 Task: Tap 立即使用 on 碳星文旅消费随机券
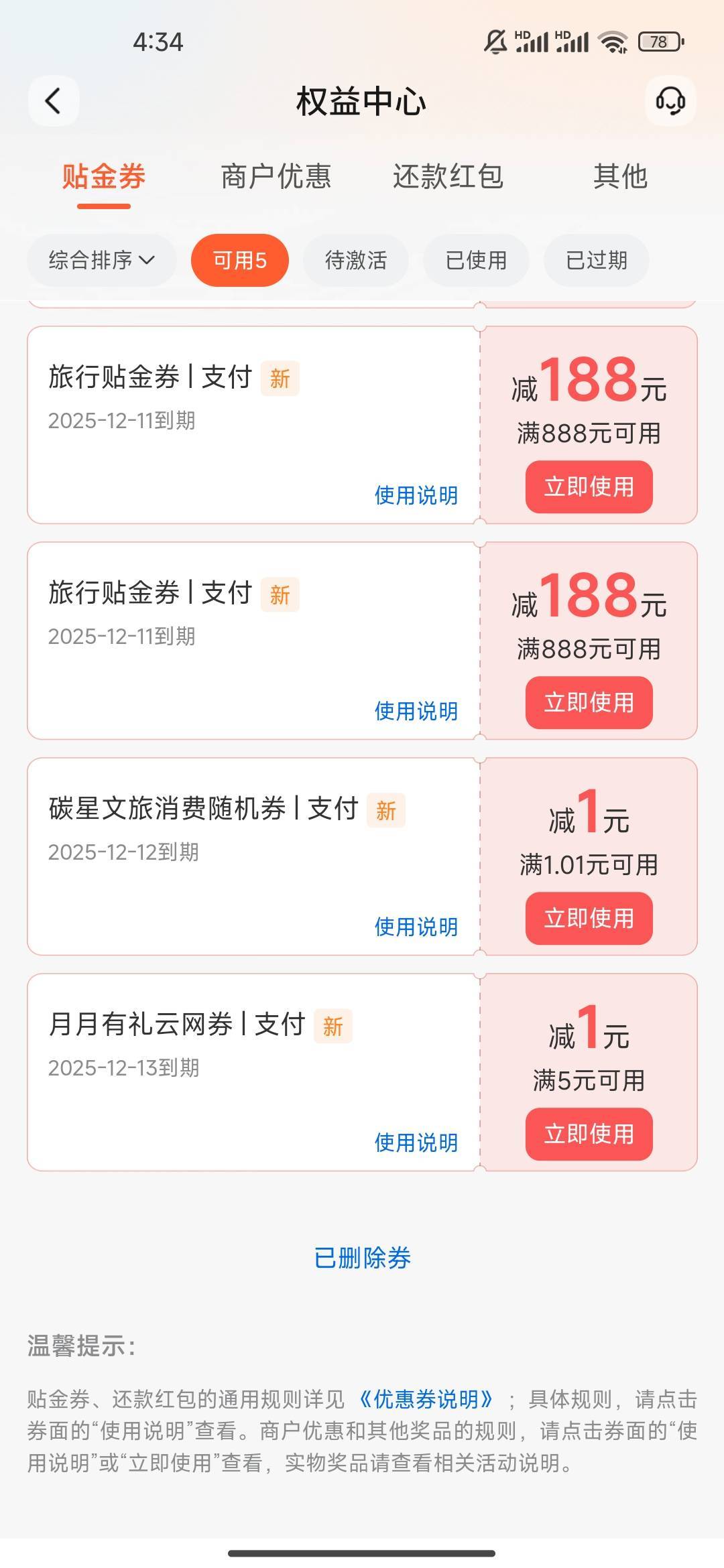pyautogui.click(x=589, y=918)
